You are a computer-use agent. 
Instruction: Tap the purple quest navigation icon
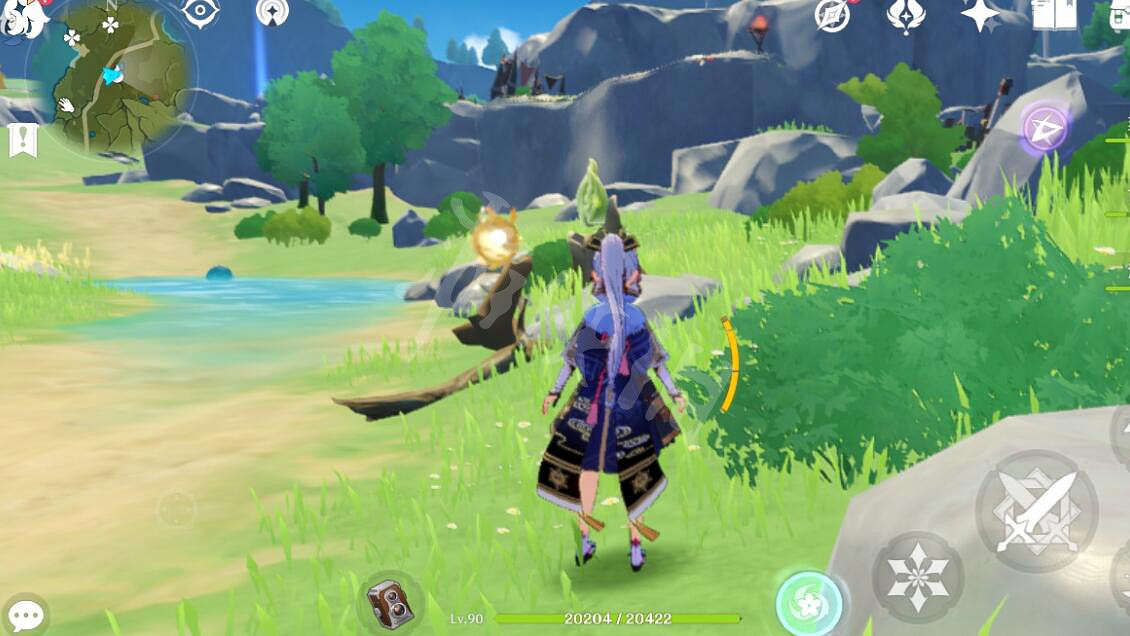[x=1044, y=129]
